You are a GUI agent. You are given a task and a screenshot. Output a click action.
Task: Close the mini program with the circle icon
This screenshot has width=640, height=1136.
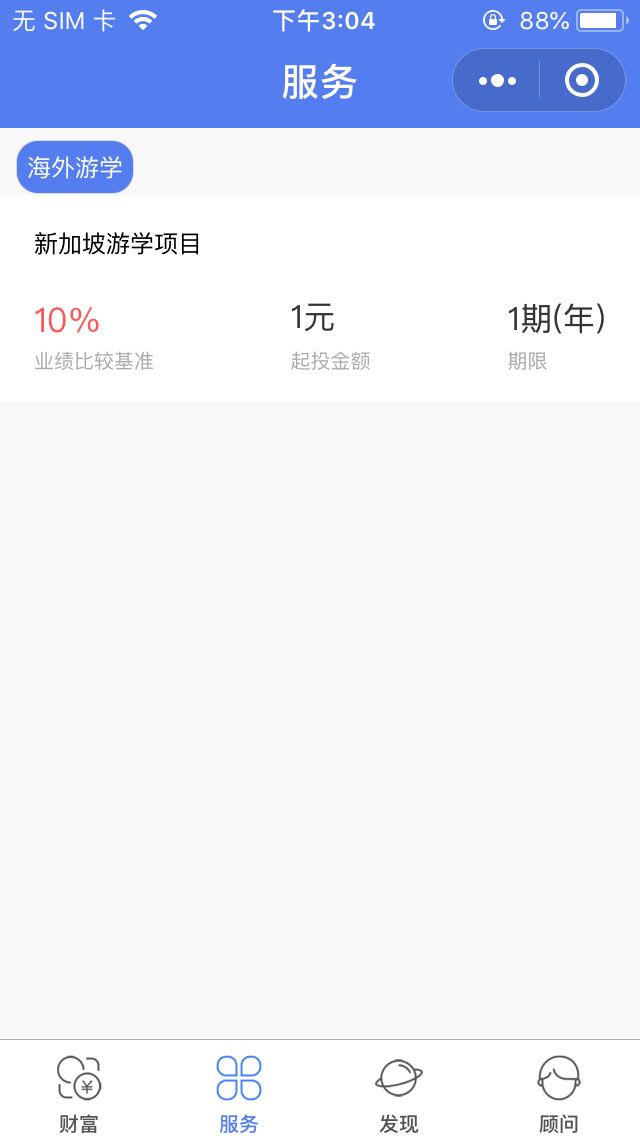[581, 80]
